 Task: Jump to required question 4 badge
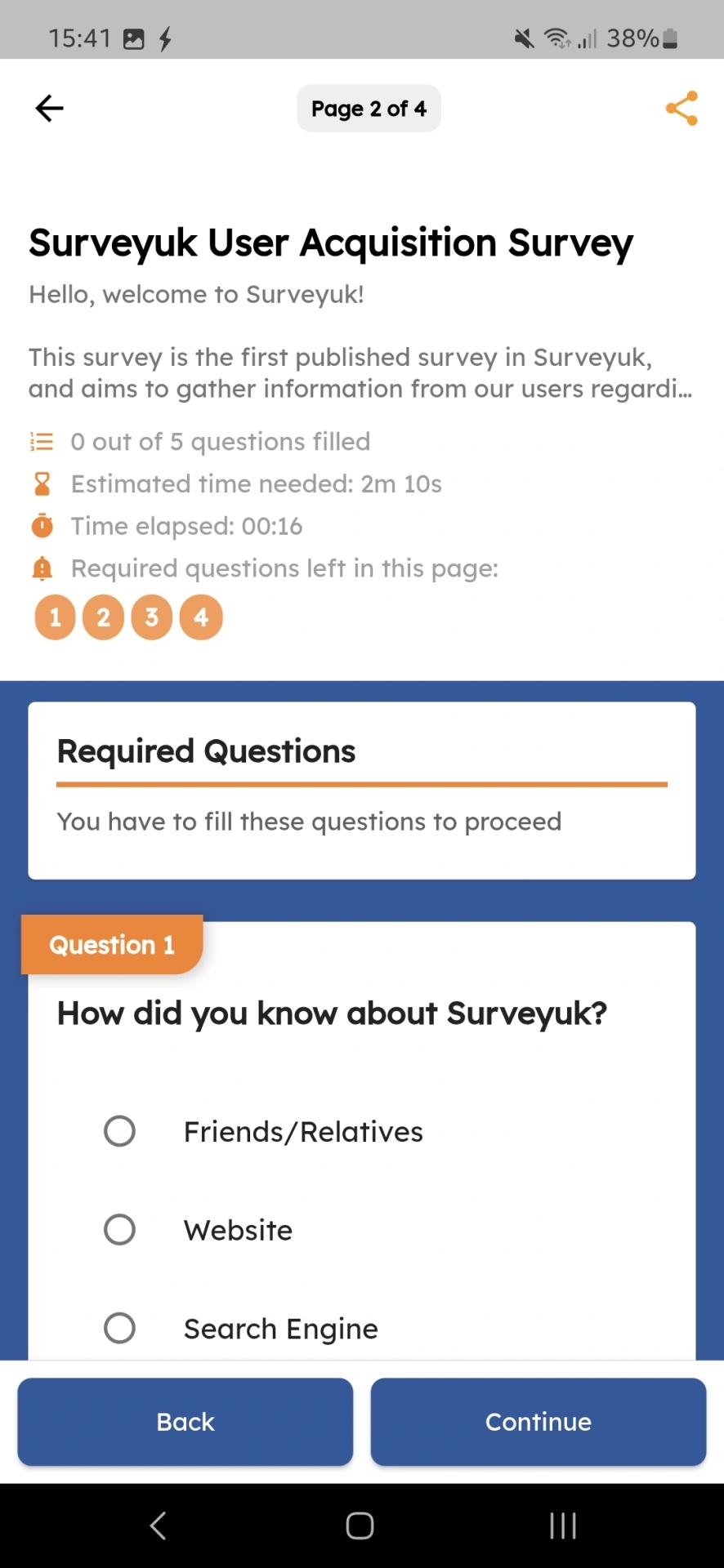(x=201, y=617)
